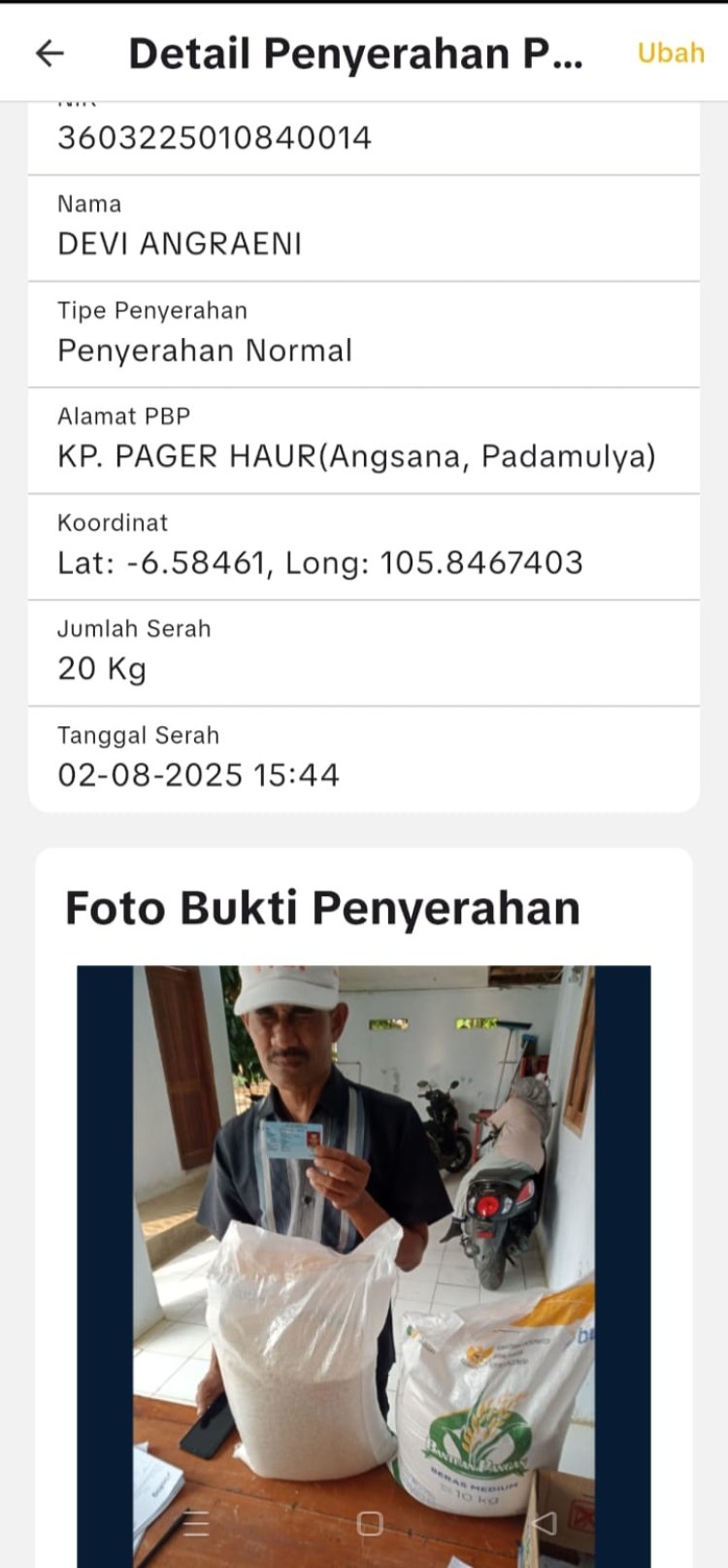Go back using the arrow icon
This screenshot has width=728, height=1568.
[x=50, y=53]
